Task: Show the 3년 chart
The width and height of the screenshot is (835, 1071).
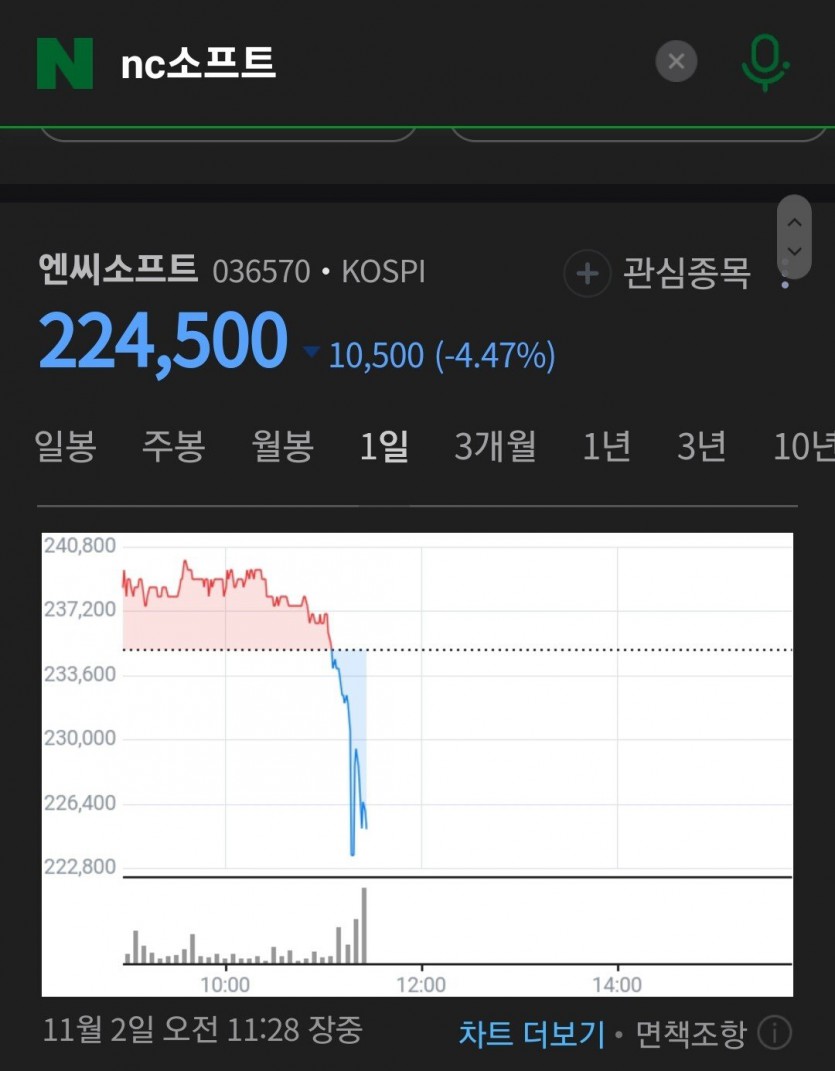Action: [x=701, y=446]
